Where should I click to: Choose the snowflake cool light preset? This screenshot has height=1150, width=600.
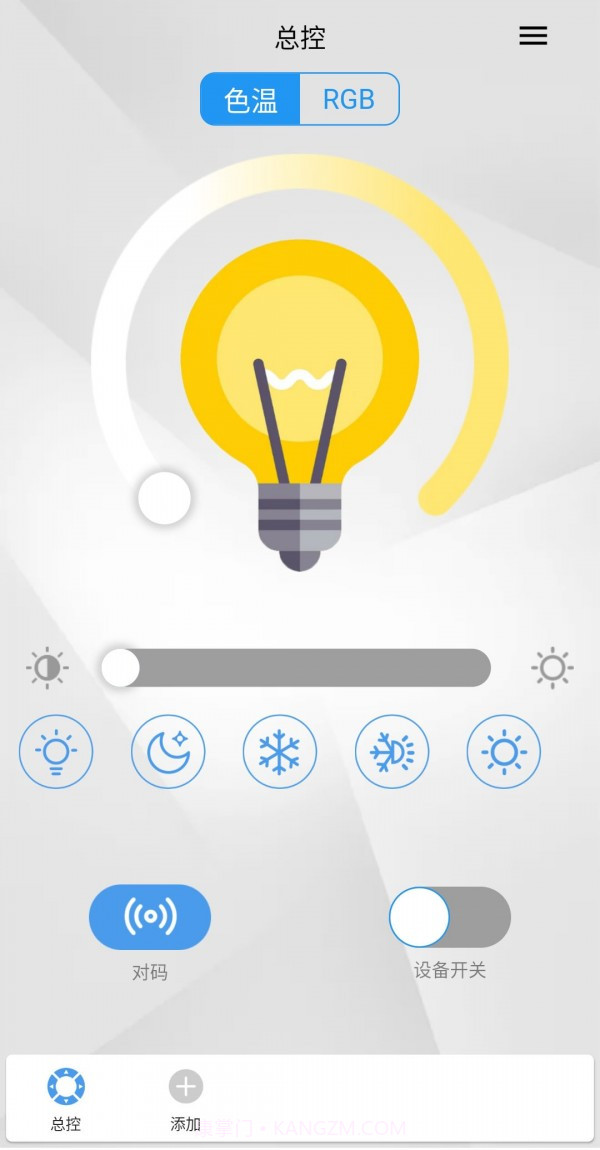280,751
